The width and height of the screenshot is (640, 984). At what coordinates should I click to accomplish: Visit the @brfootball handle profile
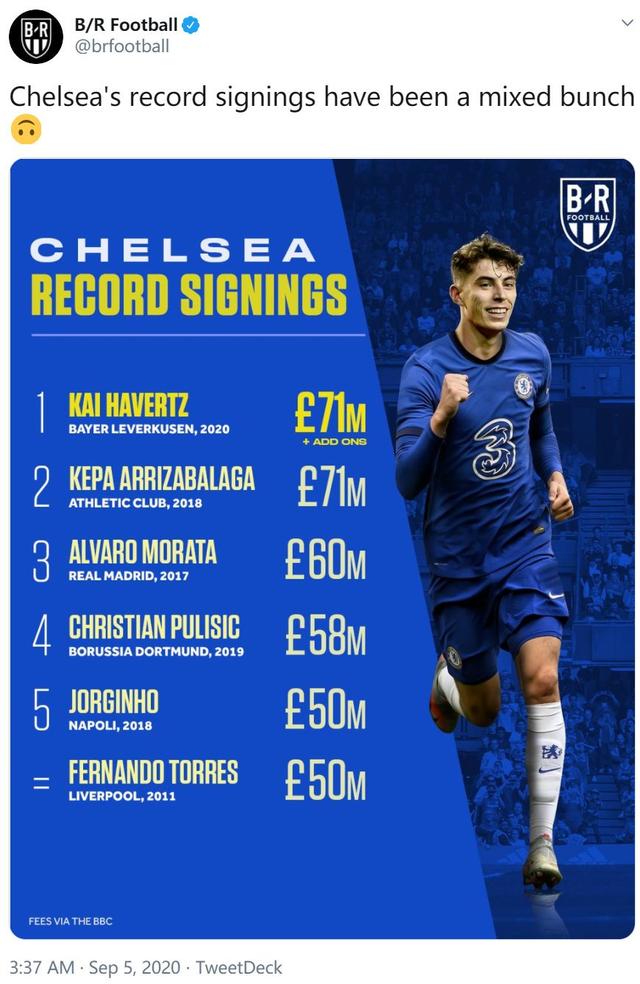(122, 46)
